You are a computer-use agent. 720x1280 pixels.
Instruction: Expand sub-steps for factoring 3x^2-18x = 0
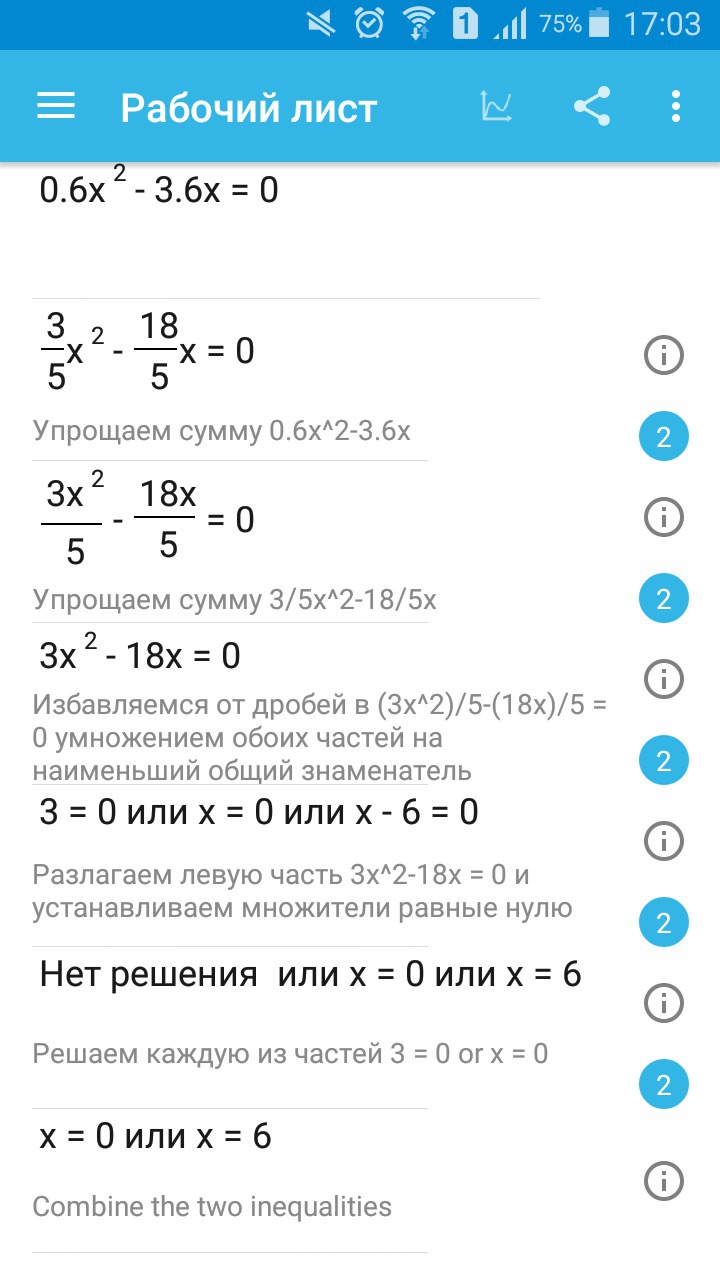point(663,923)
